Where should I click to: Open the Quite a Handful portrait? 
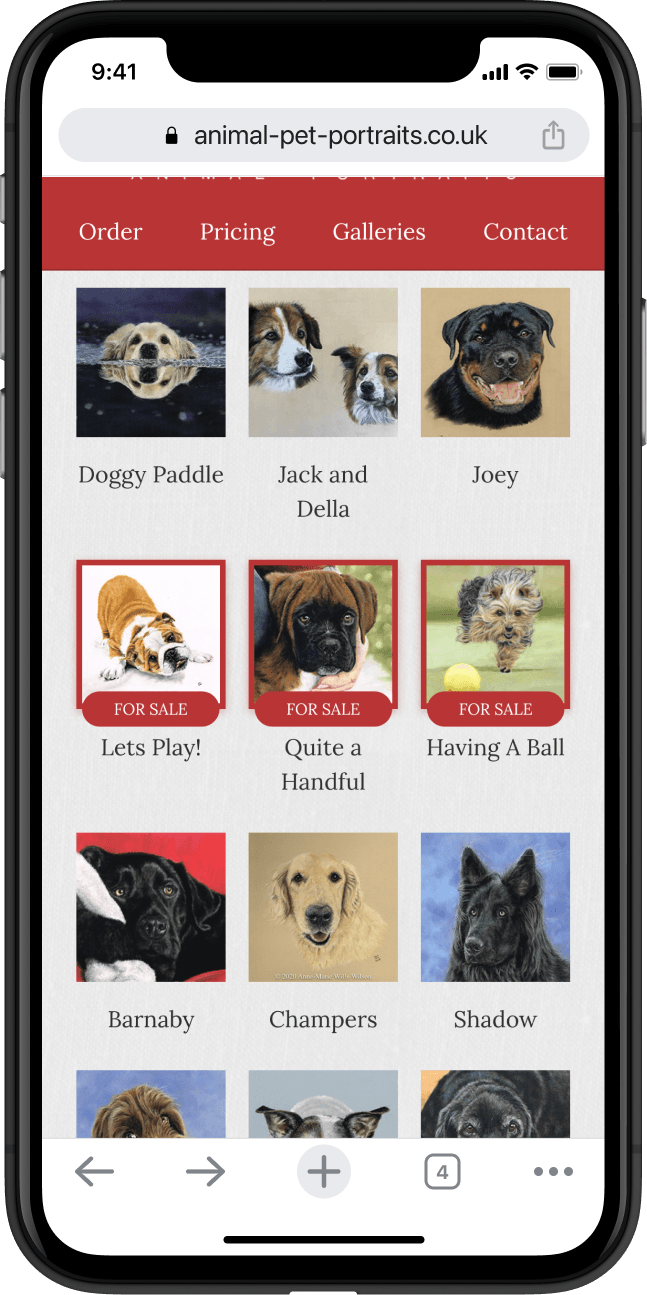[x=323, y=635]
